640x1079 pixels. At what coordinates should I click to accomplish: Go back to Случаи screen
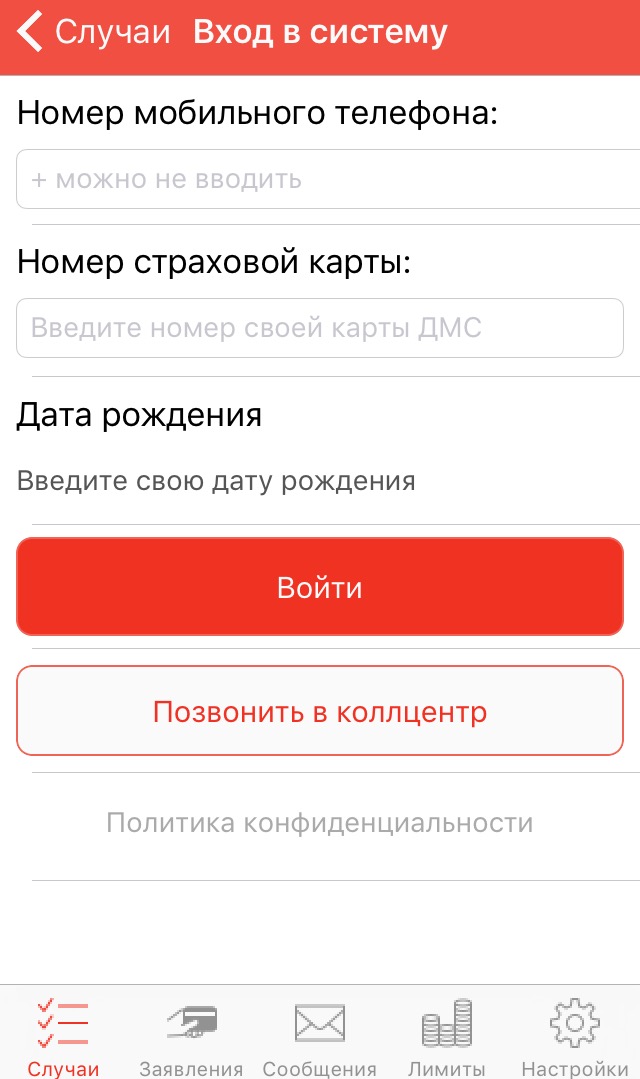tap(95, 33)
